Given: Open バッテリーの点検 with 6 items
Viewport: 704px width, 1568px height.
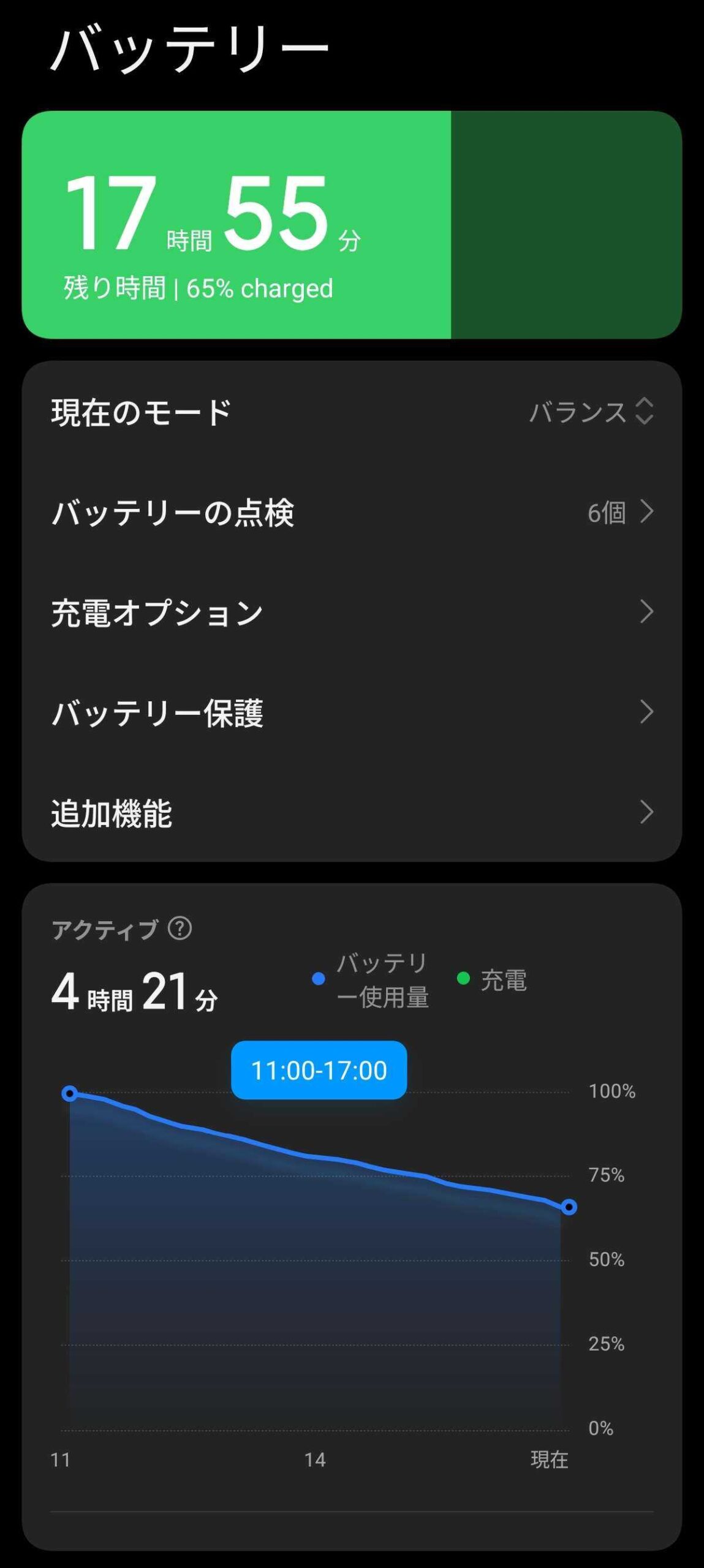Looking at the screenshot, I should pyautogui.click(x=352, y=512).
